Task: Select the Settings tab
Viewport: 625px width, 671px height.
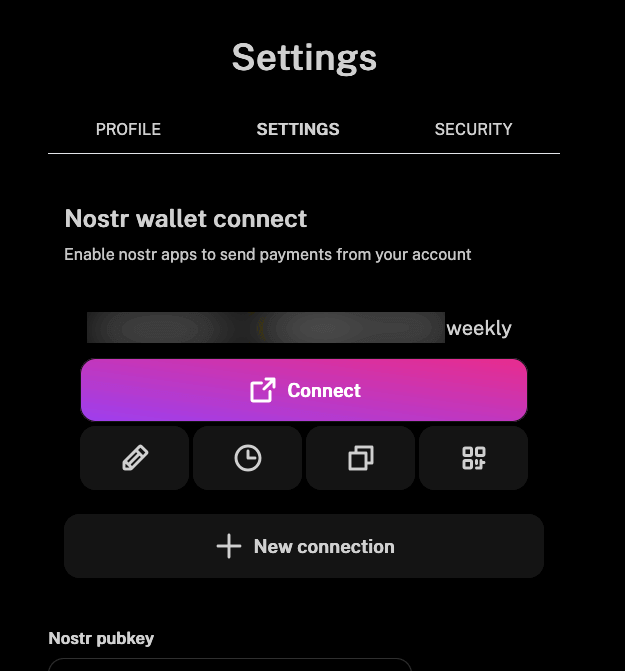Action: pyautogui.click(x=298, y=129)
